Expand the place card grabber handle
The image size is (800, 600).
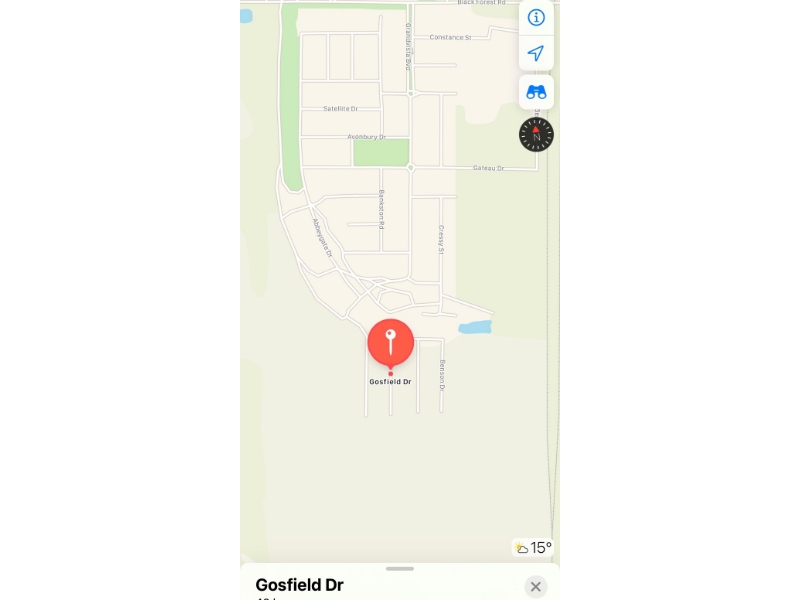pos(399,568)
